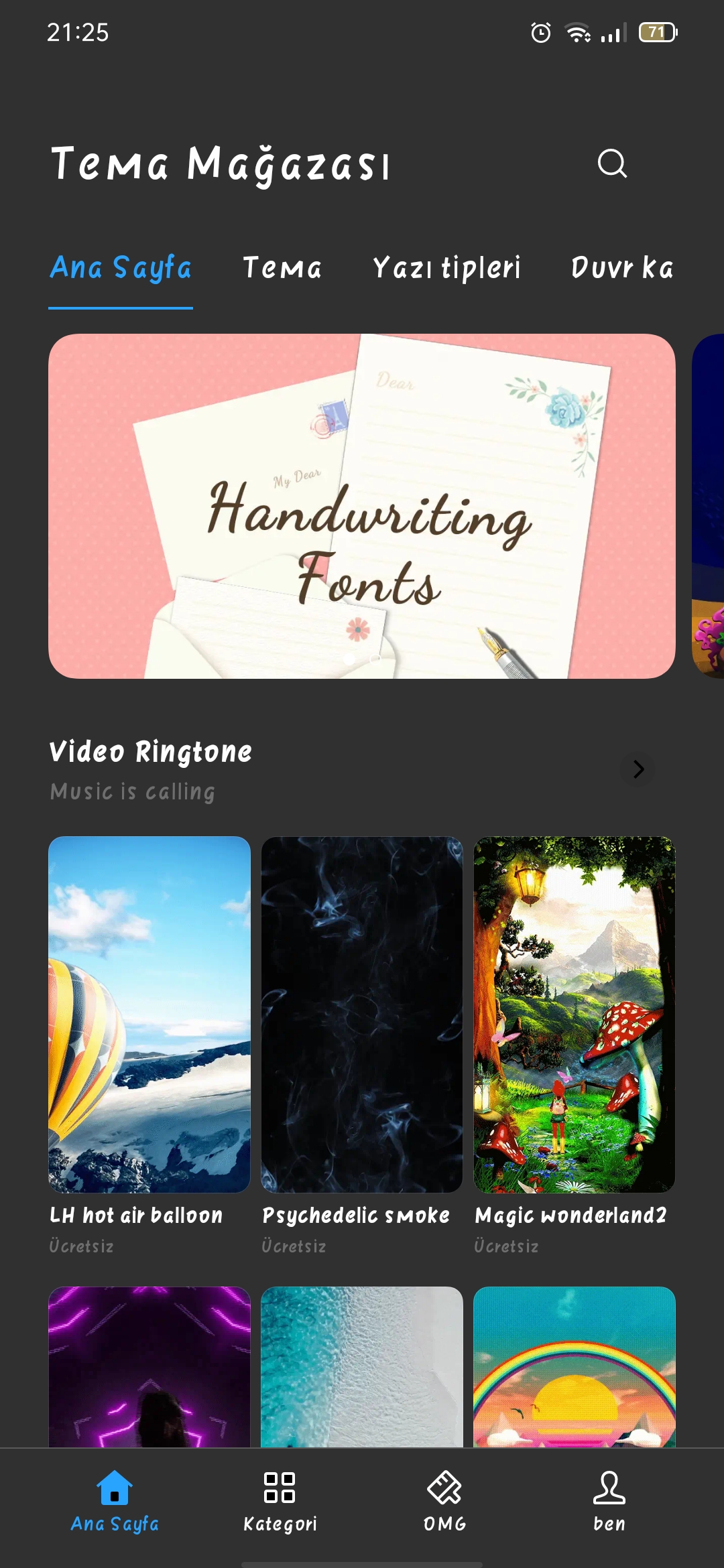724x1568 pixels.
Task: Select the Duvar kağıdı top tab
Action: click(x=622, y=268)
